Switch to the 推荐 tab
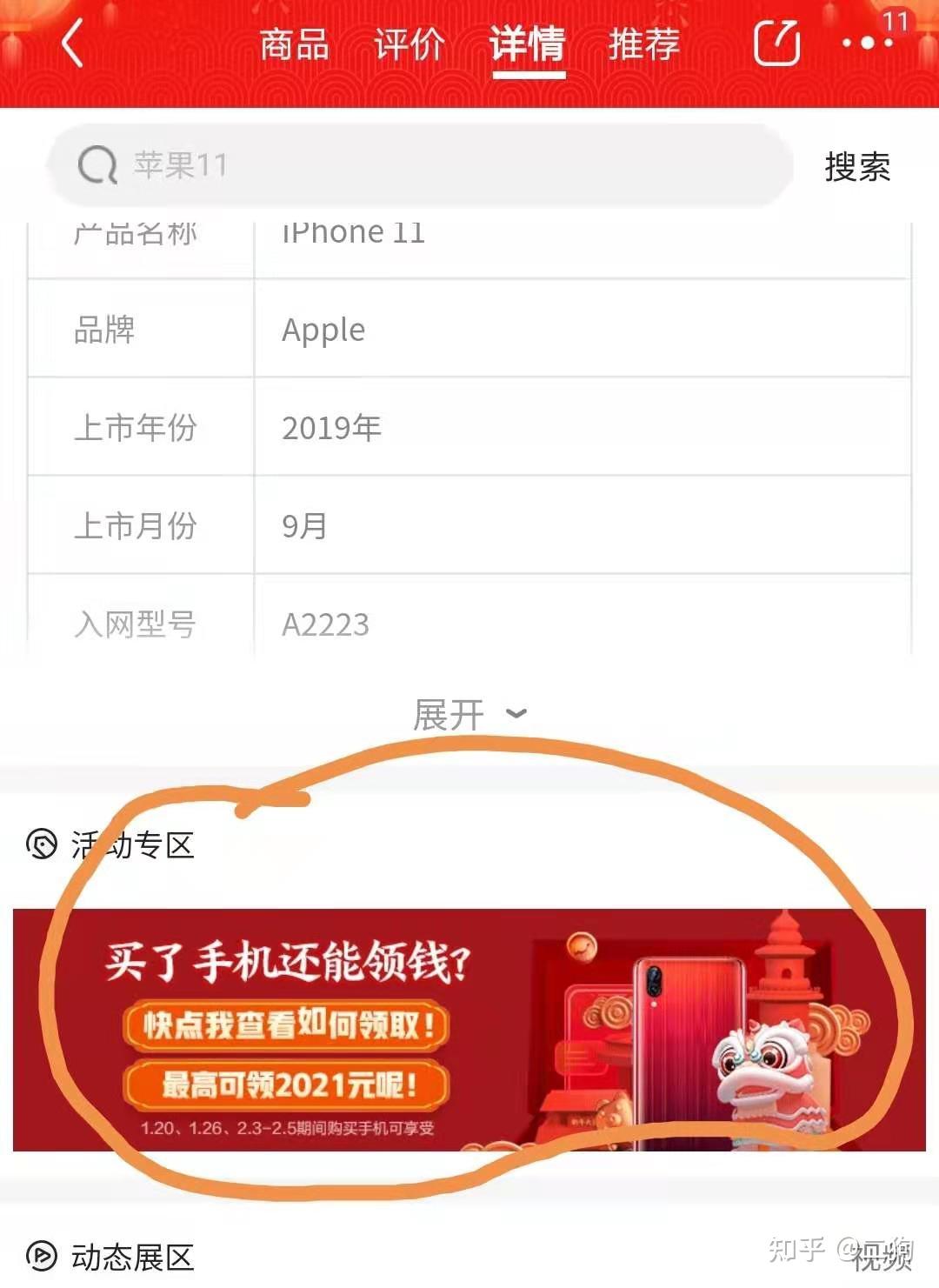Screen dimensions: 939x1288 (x=643, y=44)
